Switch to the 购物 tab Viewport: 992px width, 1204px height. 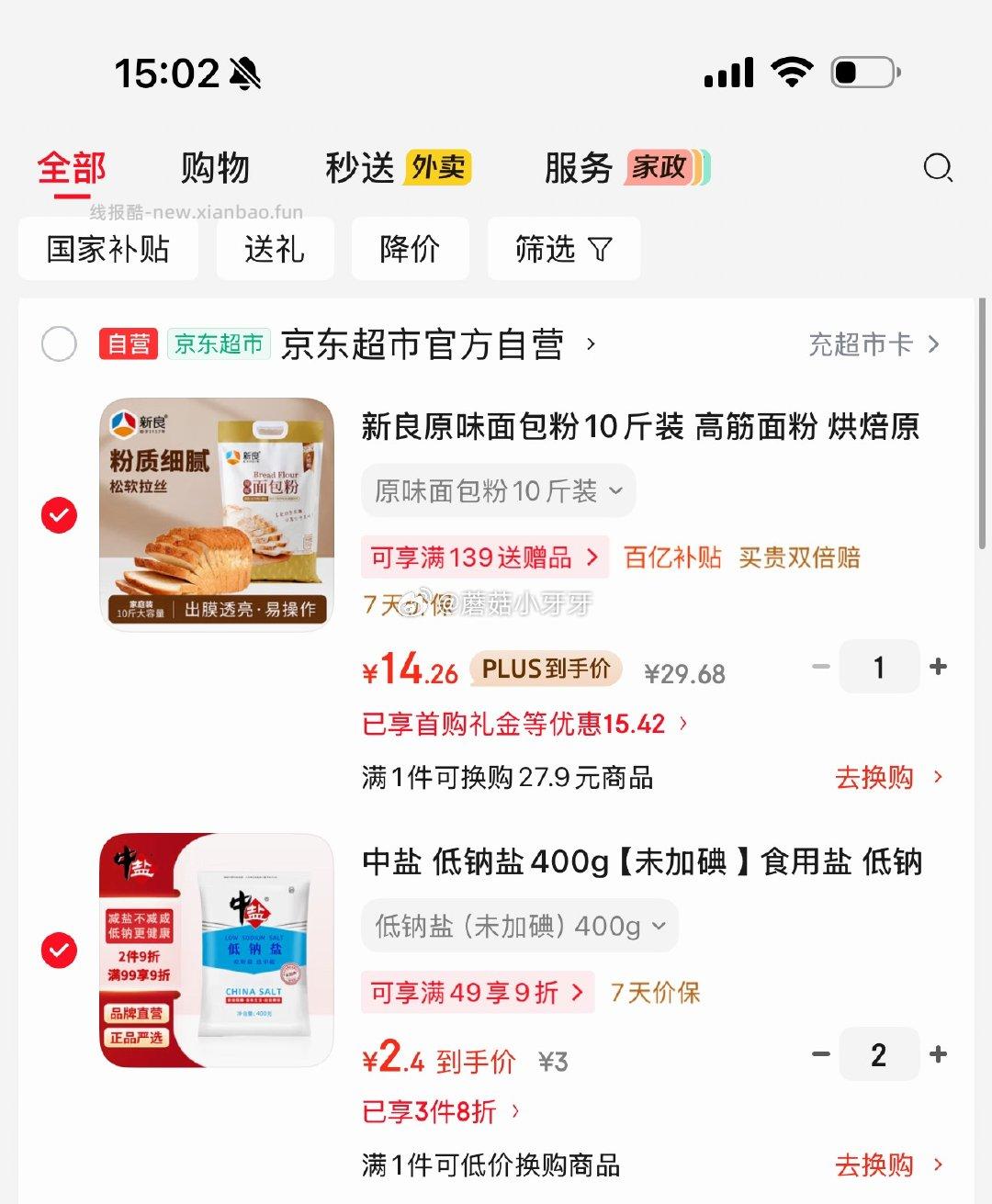coord(215,168)
